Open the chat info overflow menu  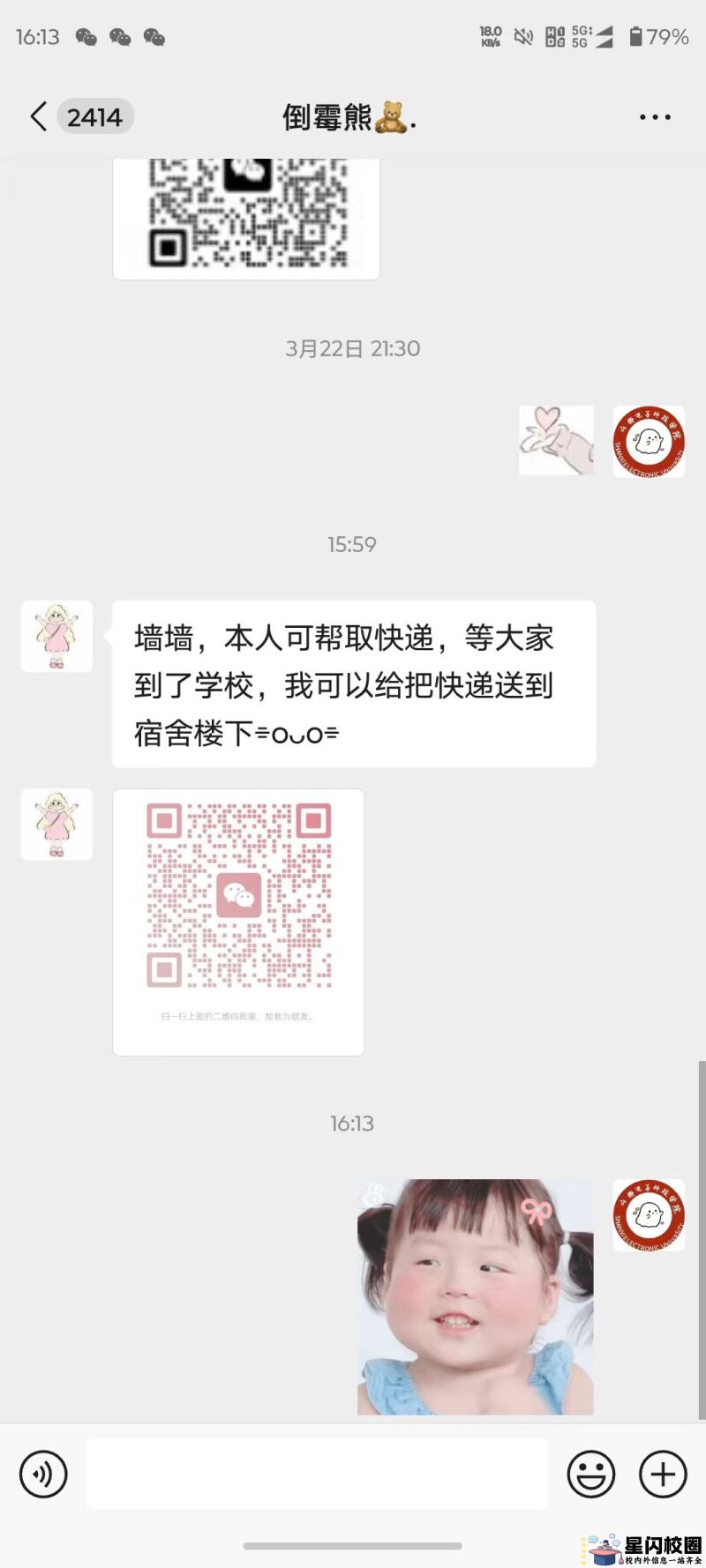tap(655, 116)
